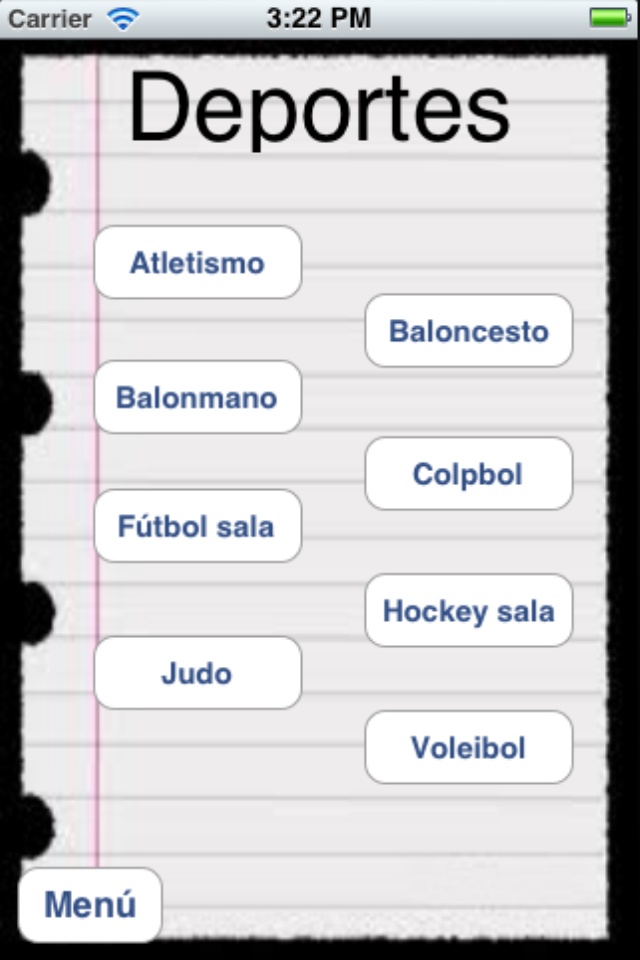Open the Judo sport
The width and height of the screenshot is (640, 960).
point(197,673)
